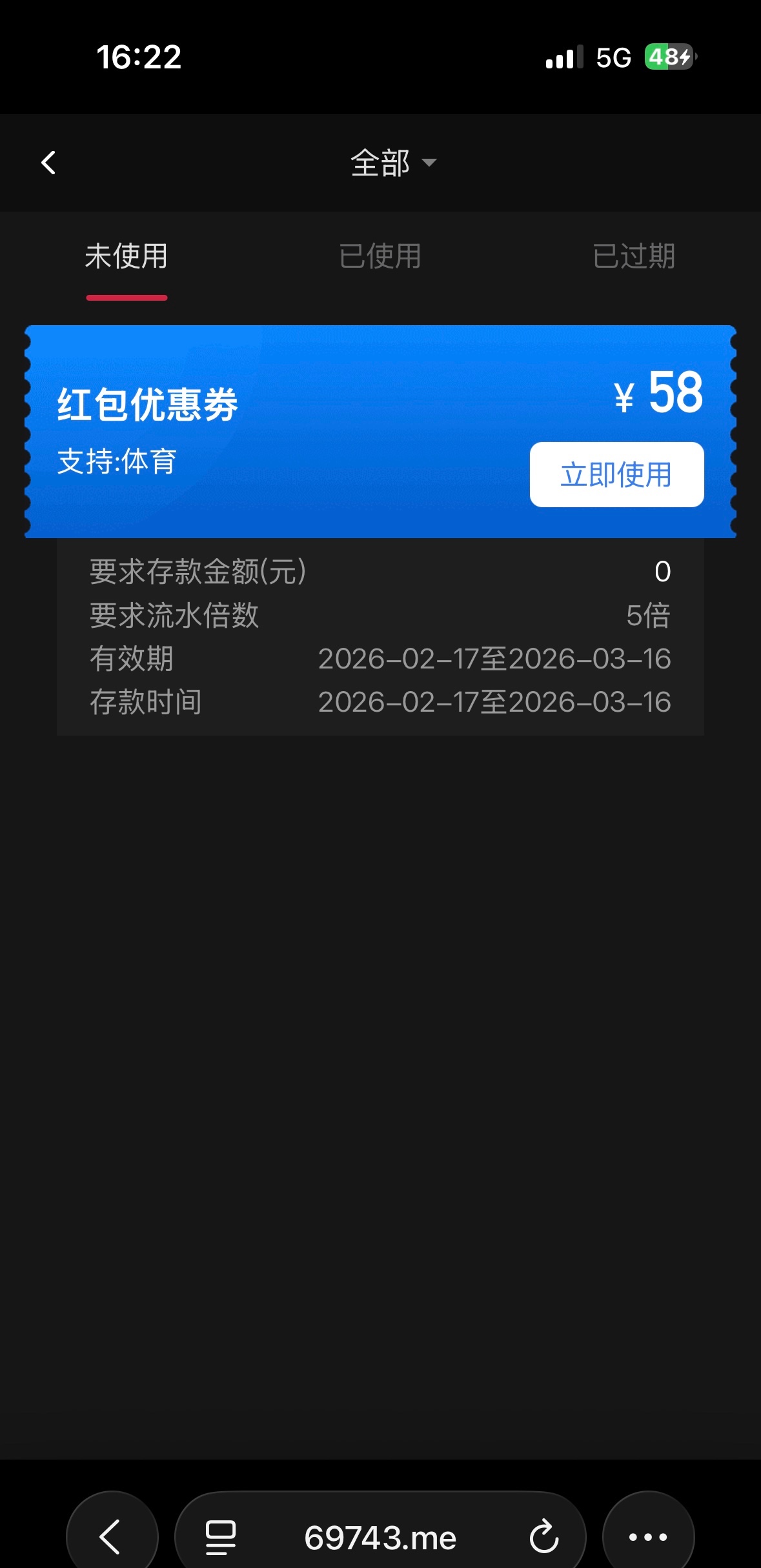The height and width of the screenshot is (1568, 761).
Task: Navigate back with the browser back button
Action: pyautogui.click(x=112, y=1537)
